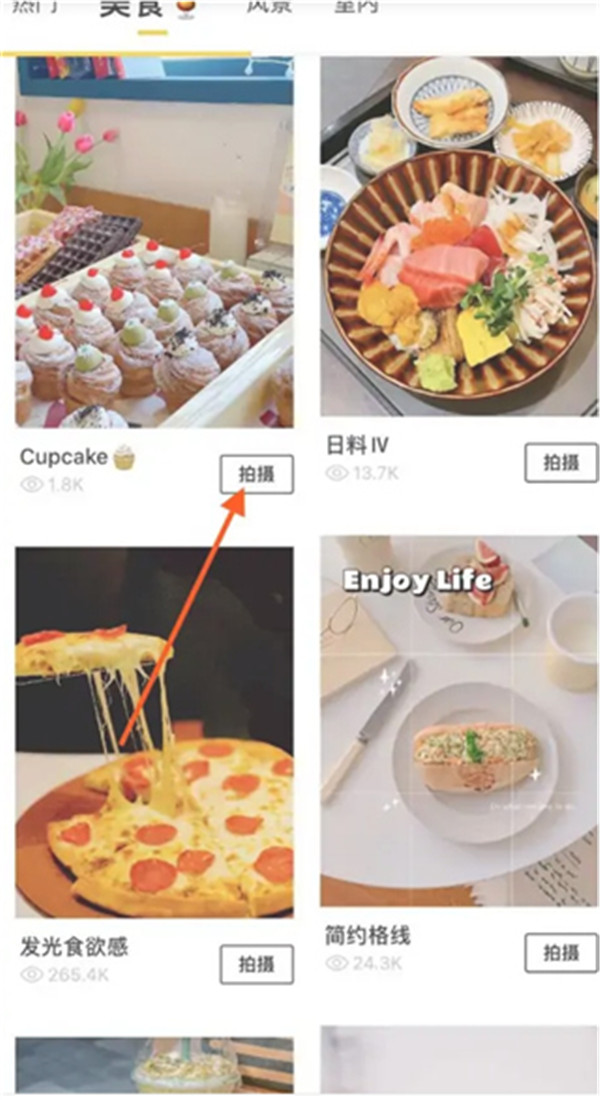Open the 发光食欲感 pizza template
The height and width of the screenshot is (1100, 600).
(154, 730)
